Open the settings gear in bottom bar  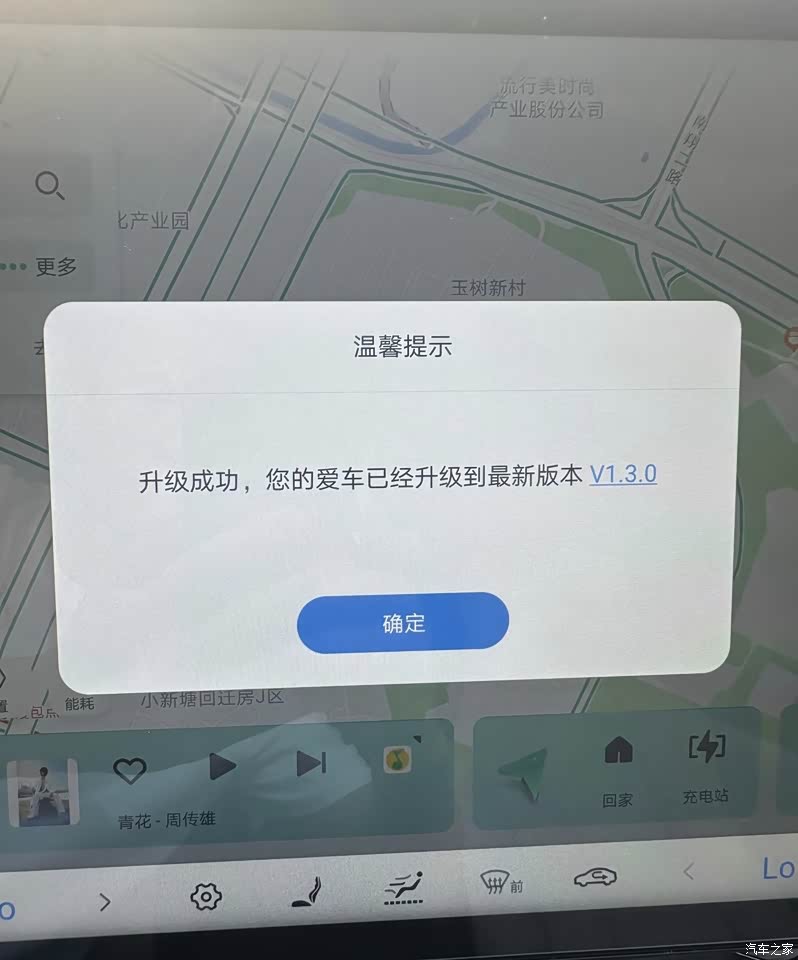(x=205, y=896)
